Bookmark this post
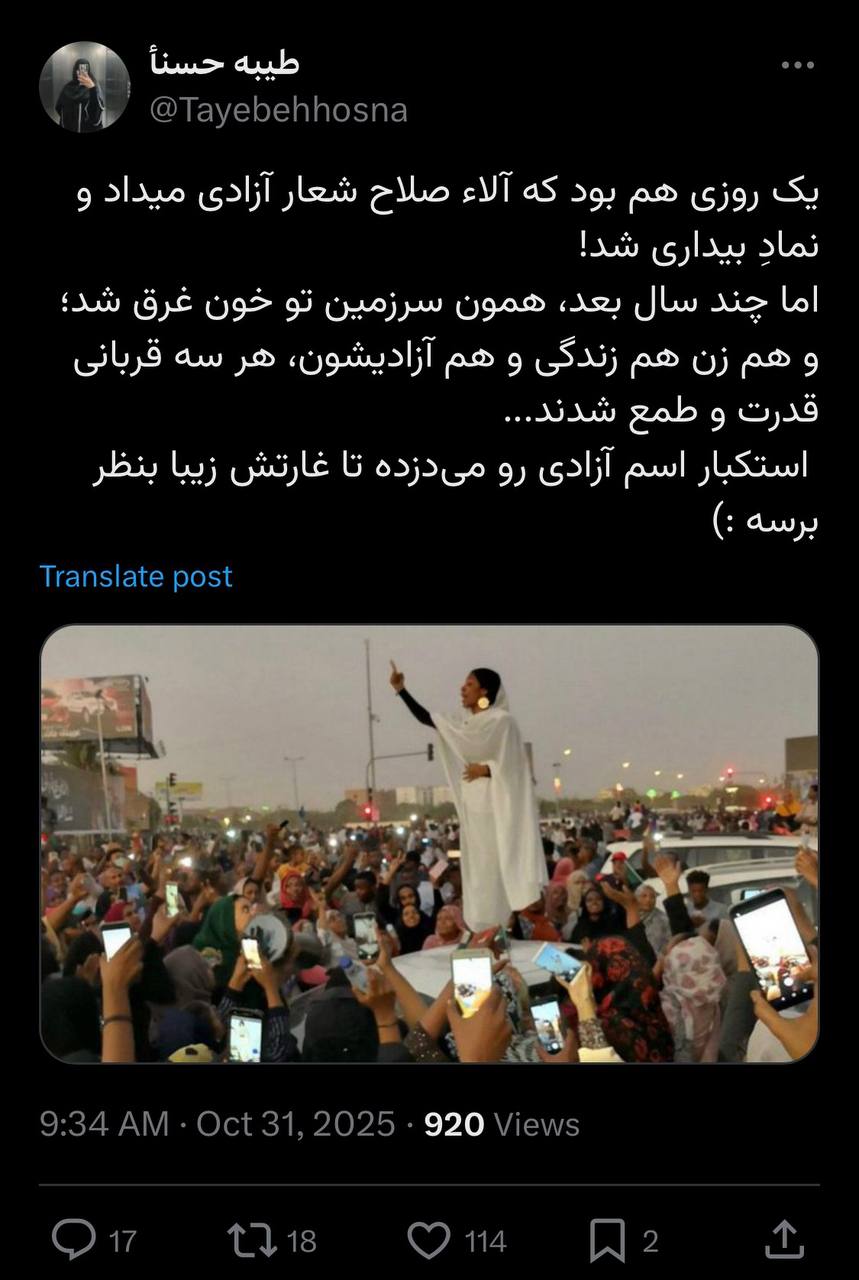Image resolution: width=859 pixels, height=1280 pixels. [607, 1241]
